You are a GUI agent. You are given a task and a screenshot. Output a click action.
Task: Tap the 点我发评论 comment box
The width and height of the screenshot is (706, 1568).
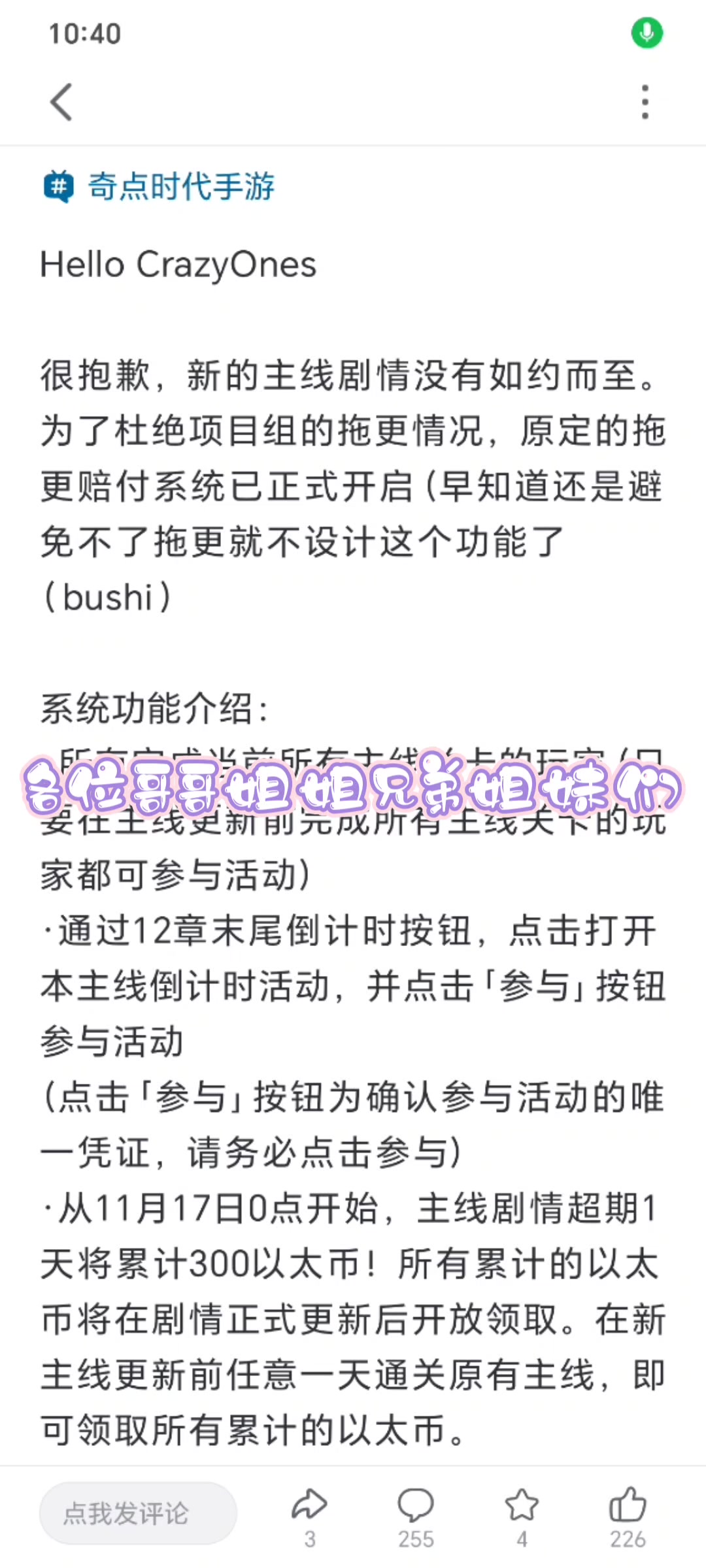tap(138, 1513)
